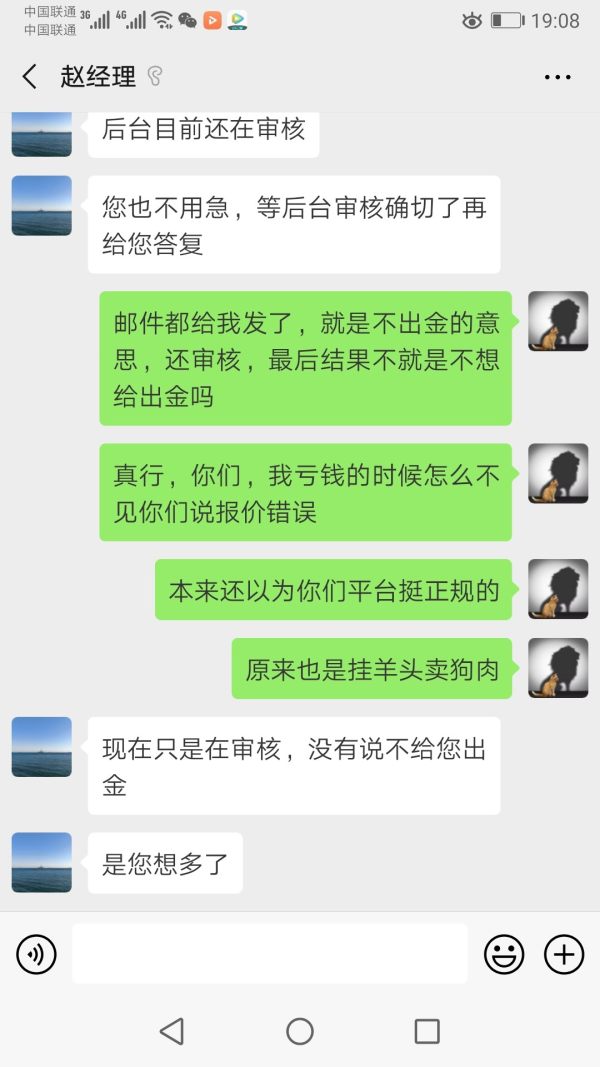This screenshot has height=1067, width=600.
Task: Go back from the 赵经理 chat
Action: click(30, 77)
